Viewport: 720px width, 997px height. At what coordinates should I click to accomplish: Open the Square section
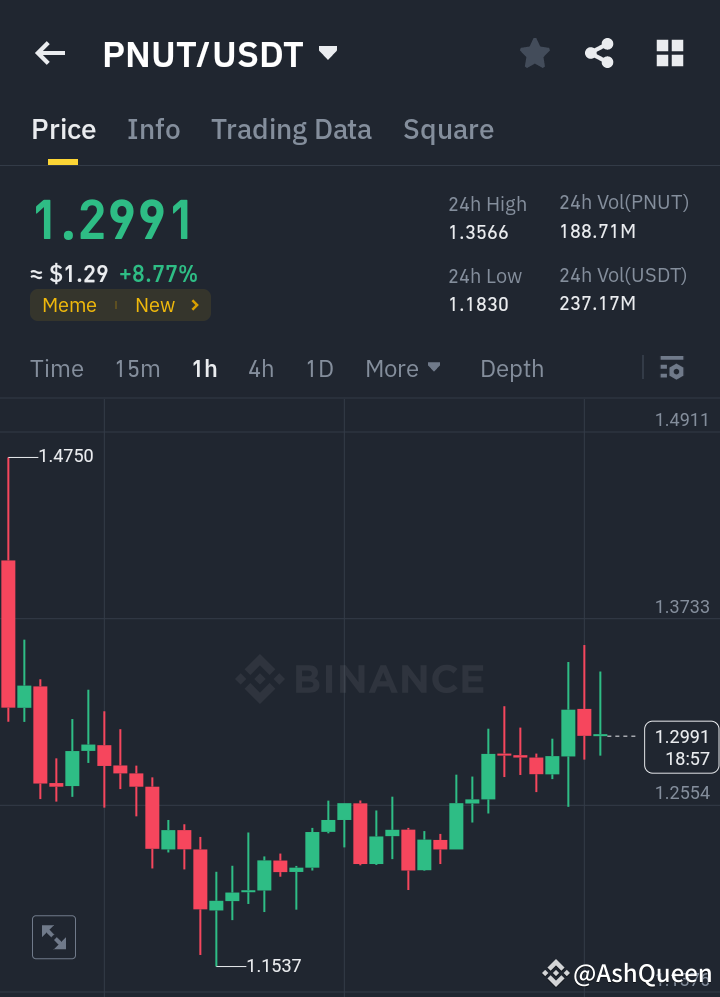[x=448, y=129]
